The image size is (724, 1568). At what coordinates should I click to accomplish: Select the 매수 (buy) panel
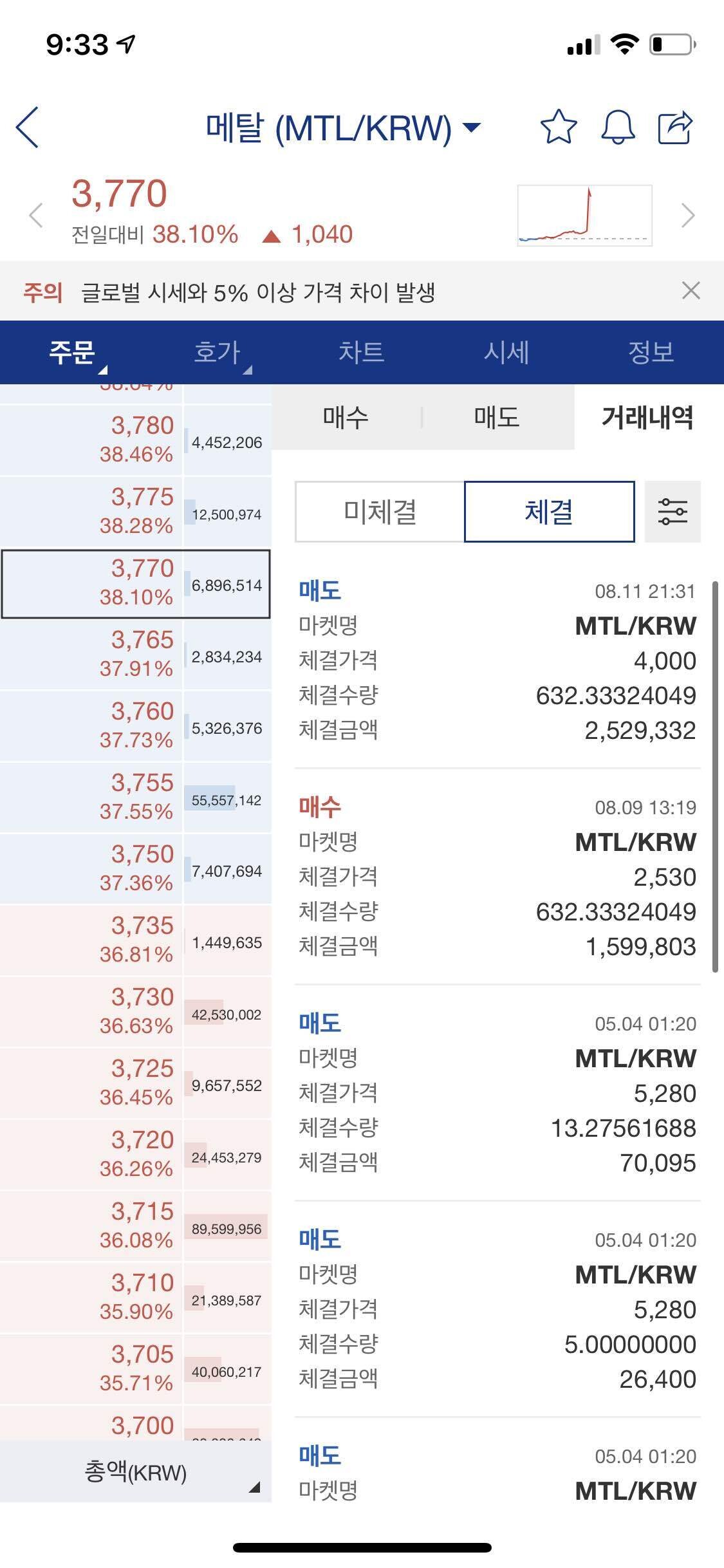tap(346, 418)
